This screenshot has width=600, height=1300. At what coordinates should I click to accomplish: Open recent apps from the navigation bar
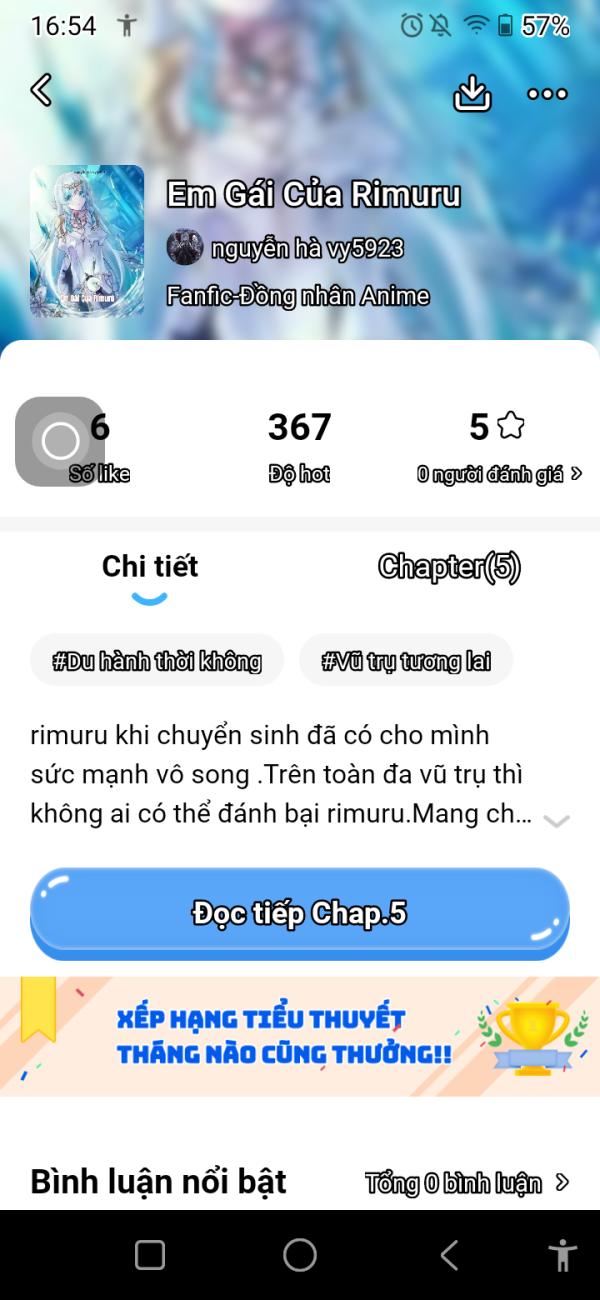pyautogui.click(x=150, y=1255)
